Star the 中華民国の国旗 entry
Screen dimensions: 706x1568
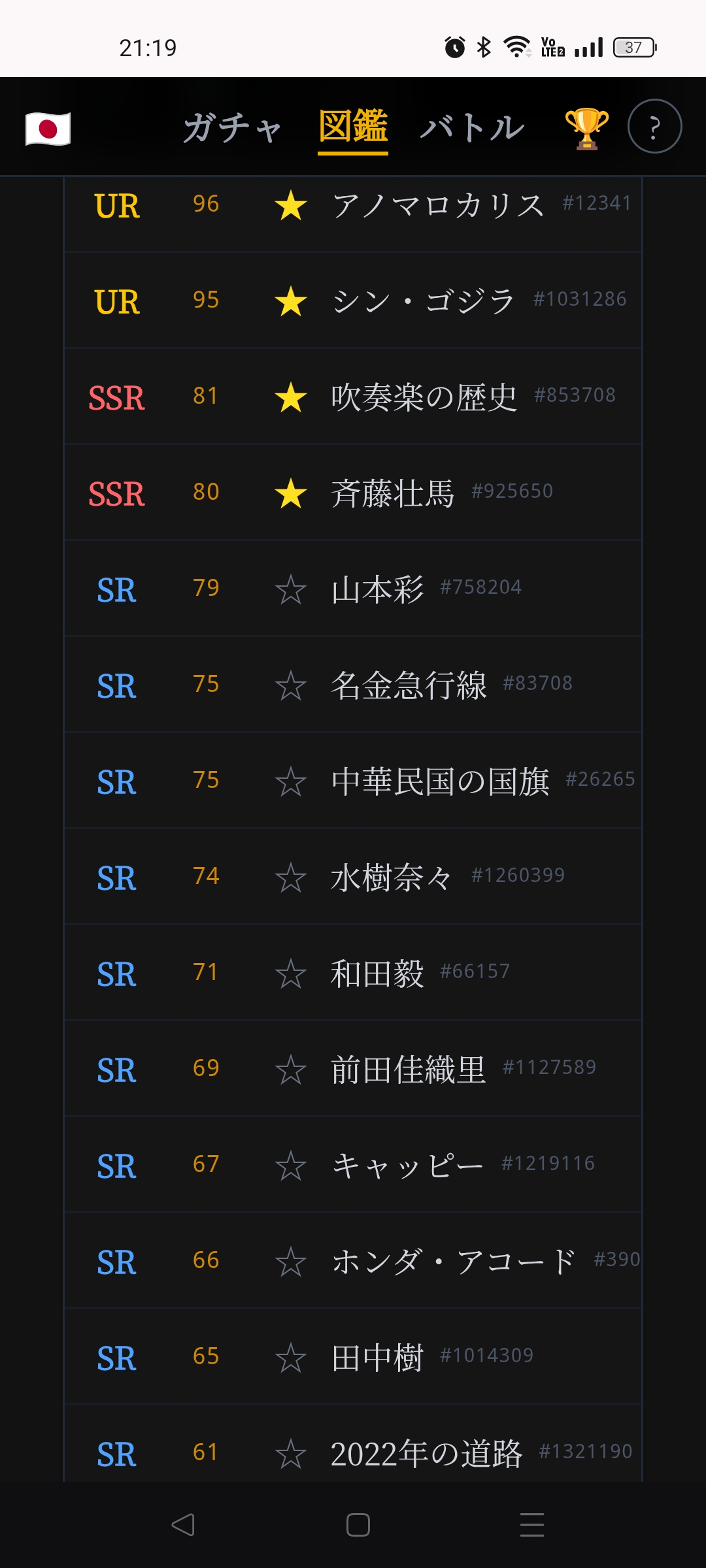pyautogui.click(x=291, y=782)
